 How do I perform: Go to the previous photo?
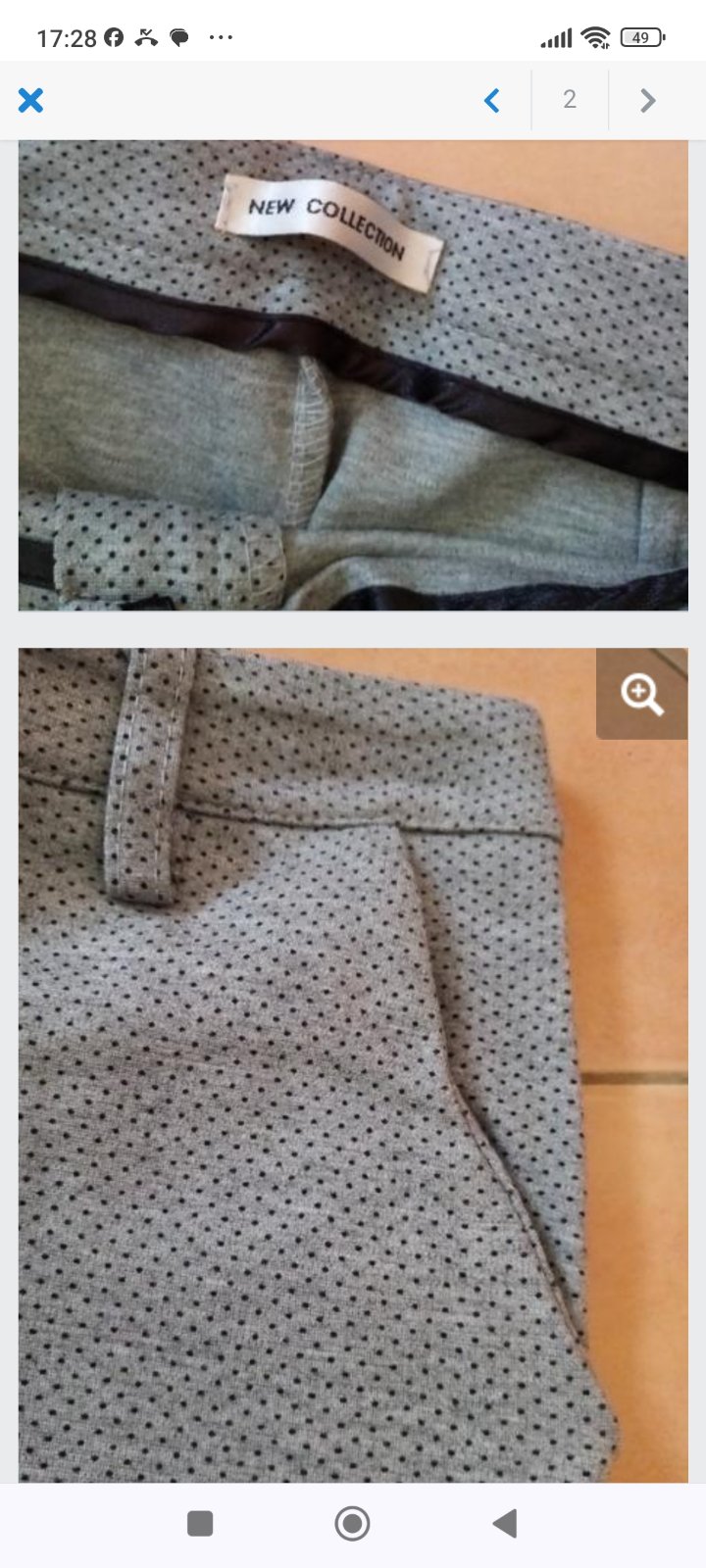tap(492, 100)
